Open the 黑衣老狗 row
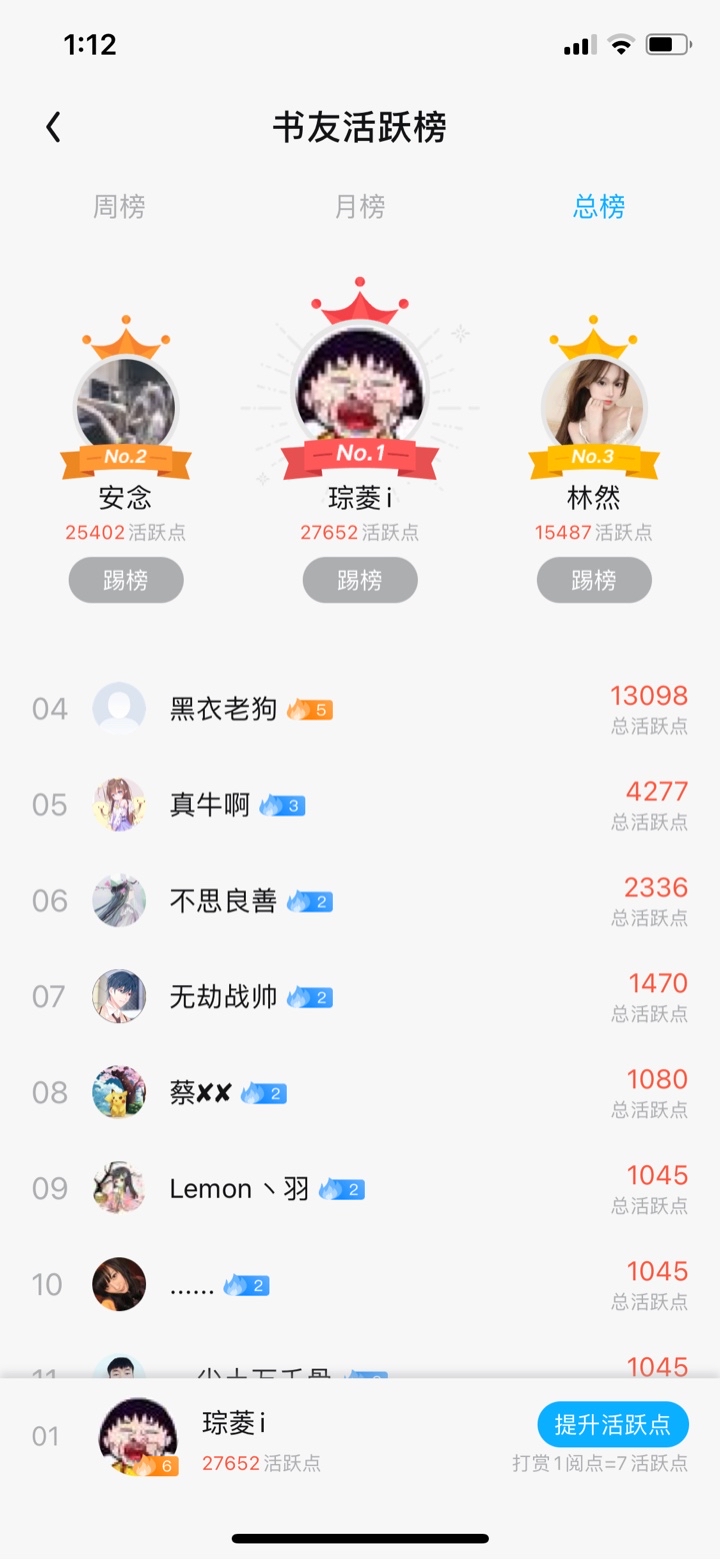The height and width of the screenshot is (1560, 720). tap(360, 709)
